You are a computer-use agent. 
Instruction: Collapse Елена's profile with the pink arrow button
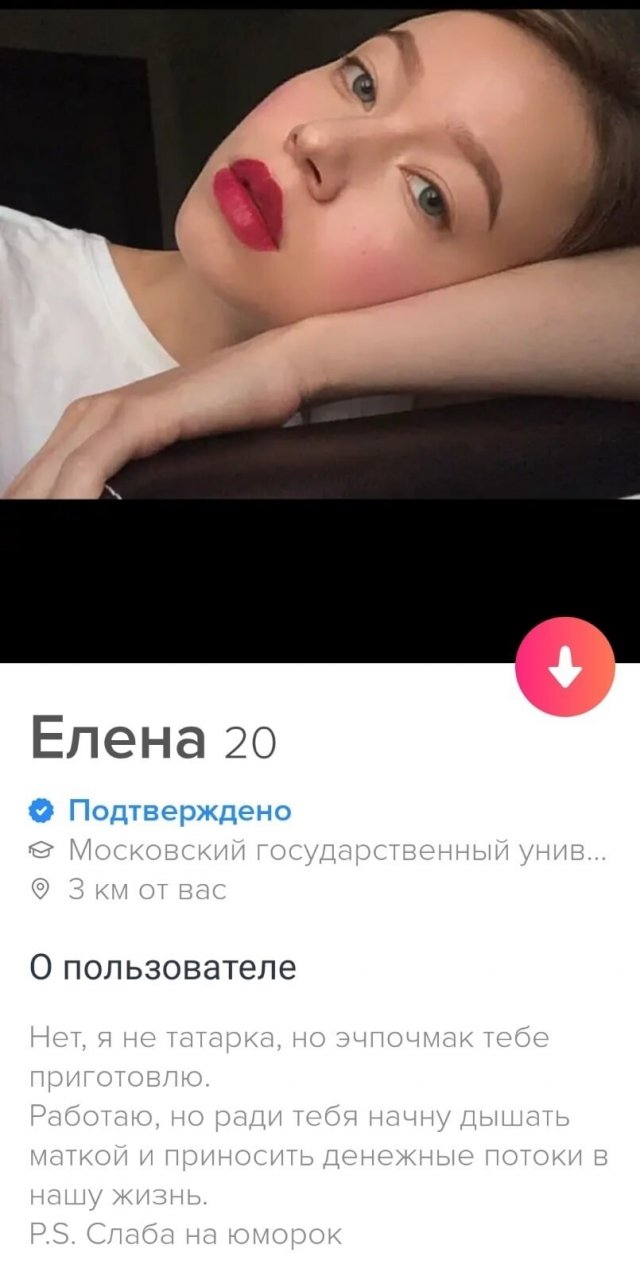pyautogui.click(x=565, y=667)
